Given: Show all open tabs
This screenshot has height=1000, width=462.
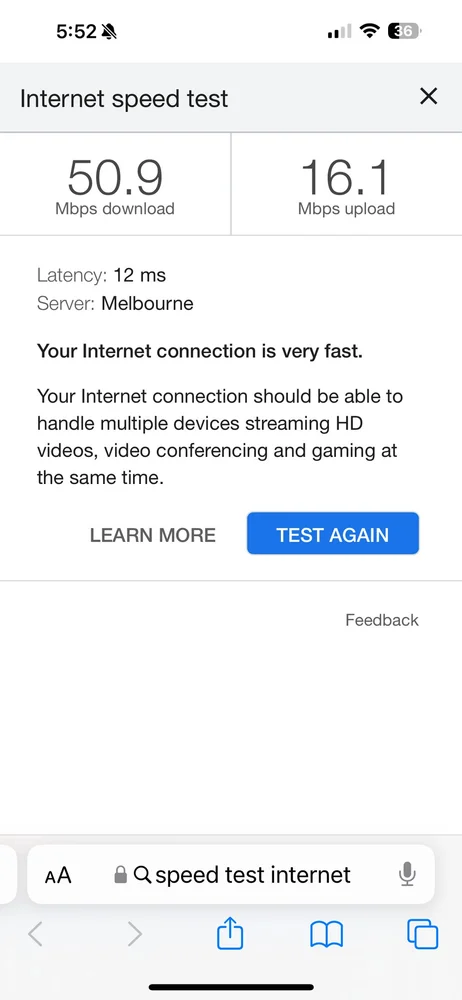Looking at the screenshot, I should [x=422, y=935].
